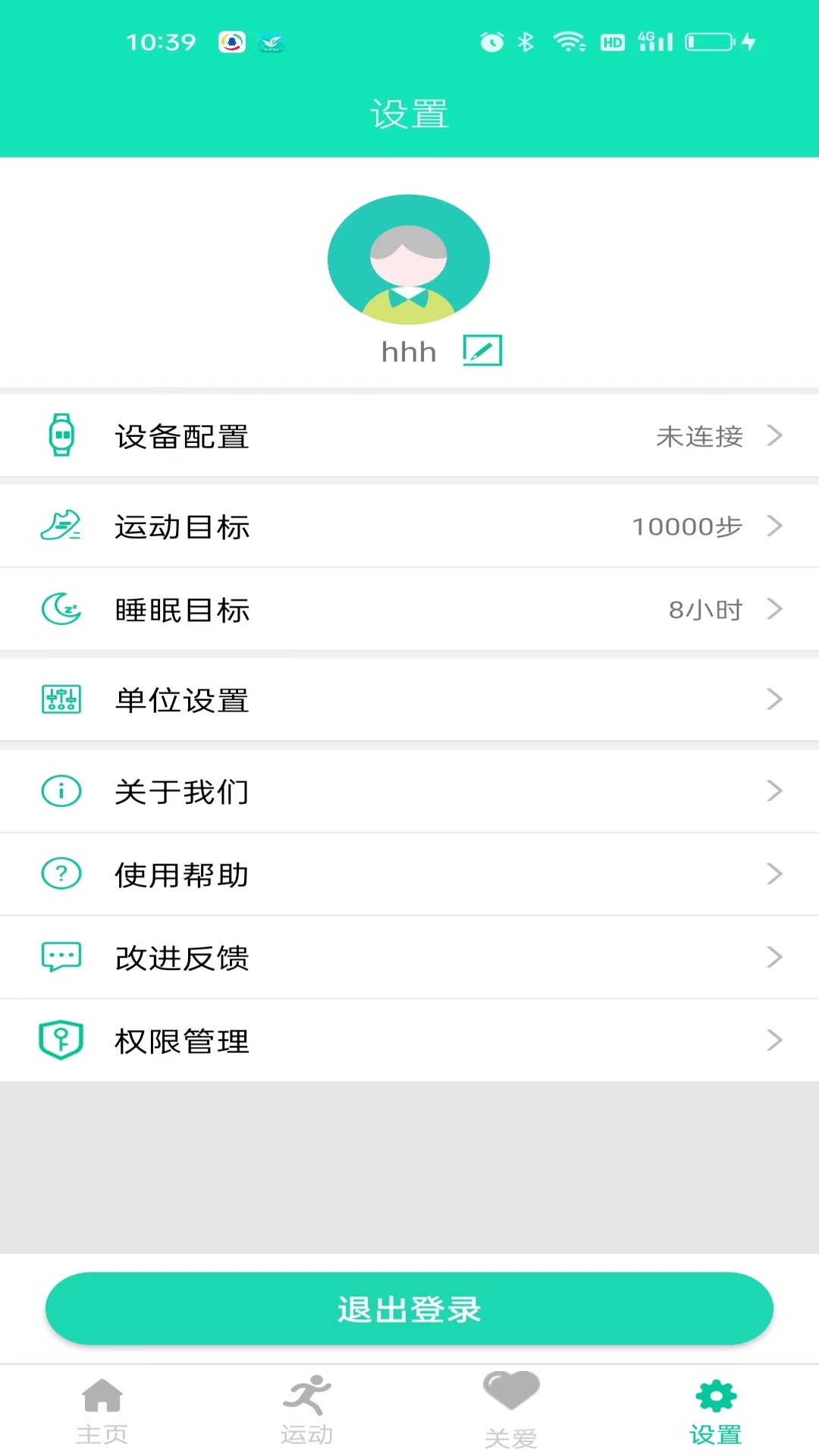Image resolution: width=819 pixels, height=1456 pixels.
Task: Switch to the 主页 tab
Action: [x=102, y=1407]
